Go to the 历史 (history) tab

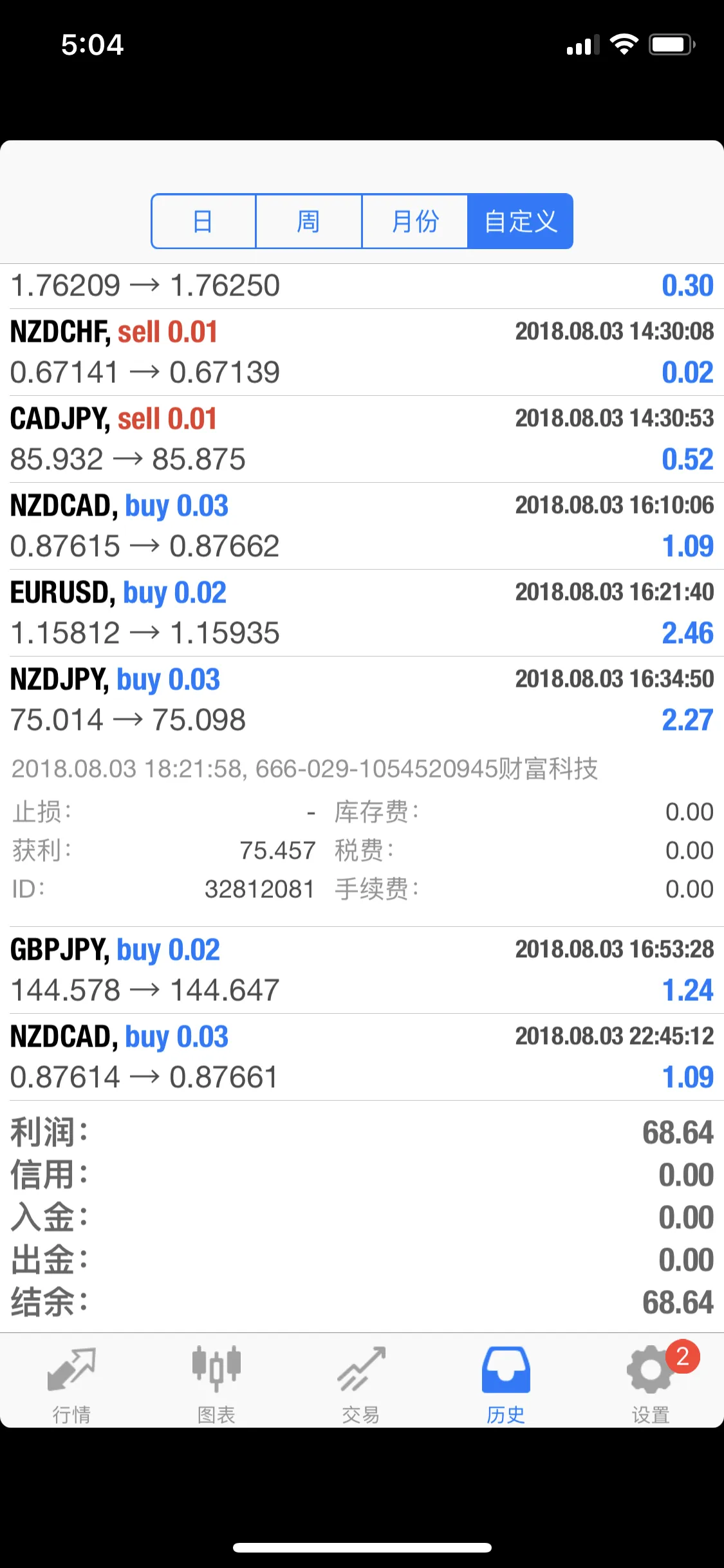(506, 1381)
